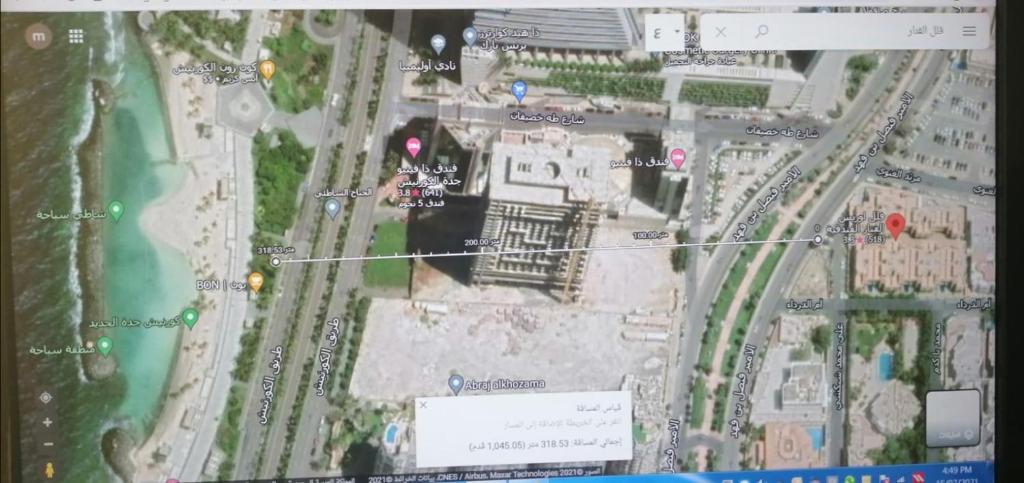The width and height of the screenshot is (1024, 483).
Task: Switch map layers via corner thumbnail
Action: pos(951,417)
